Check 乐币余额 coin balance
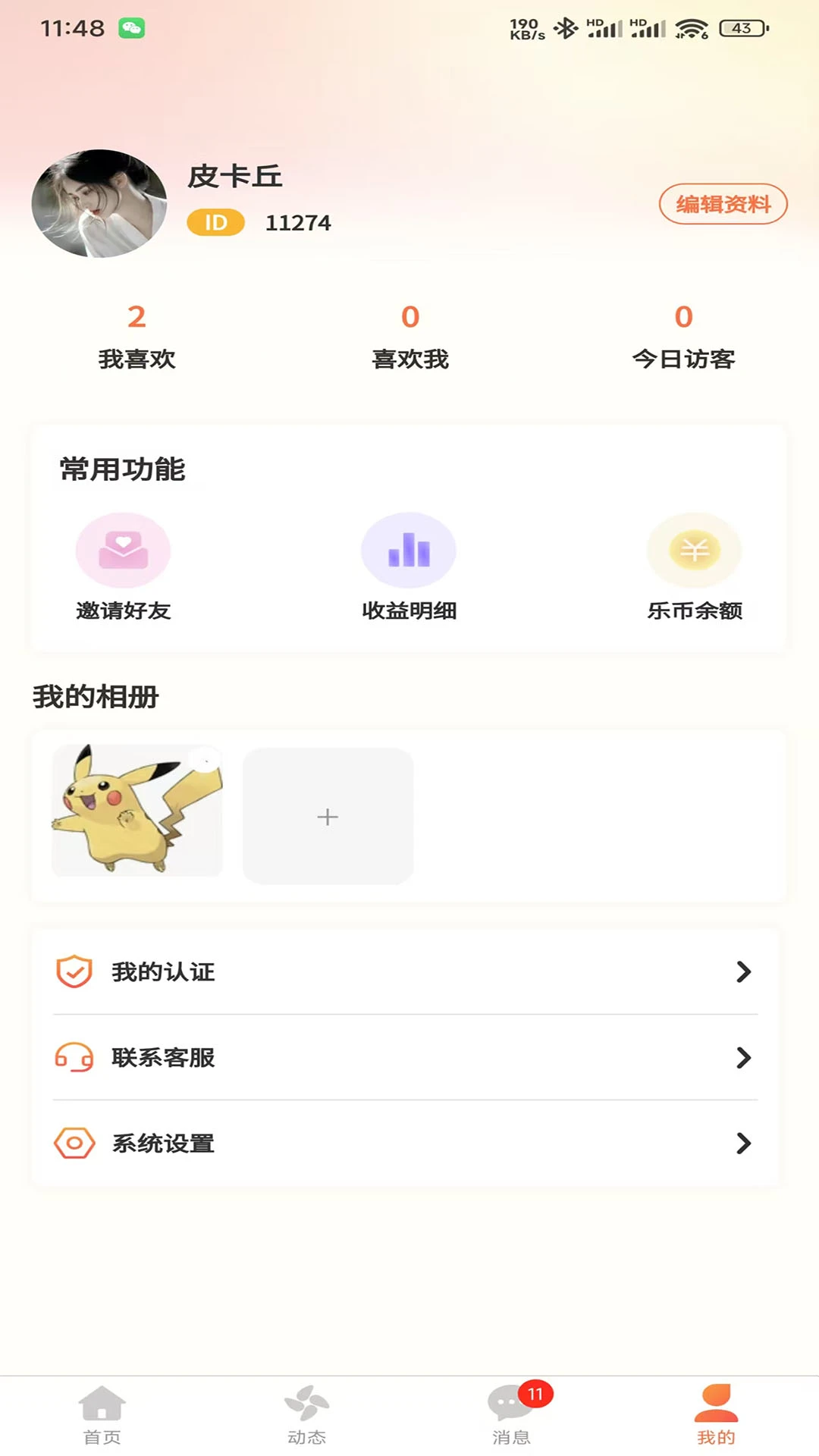 pos(694,566)
